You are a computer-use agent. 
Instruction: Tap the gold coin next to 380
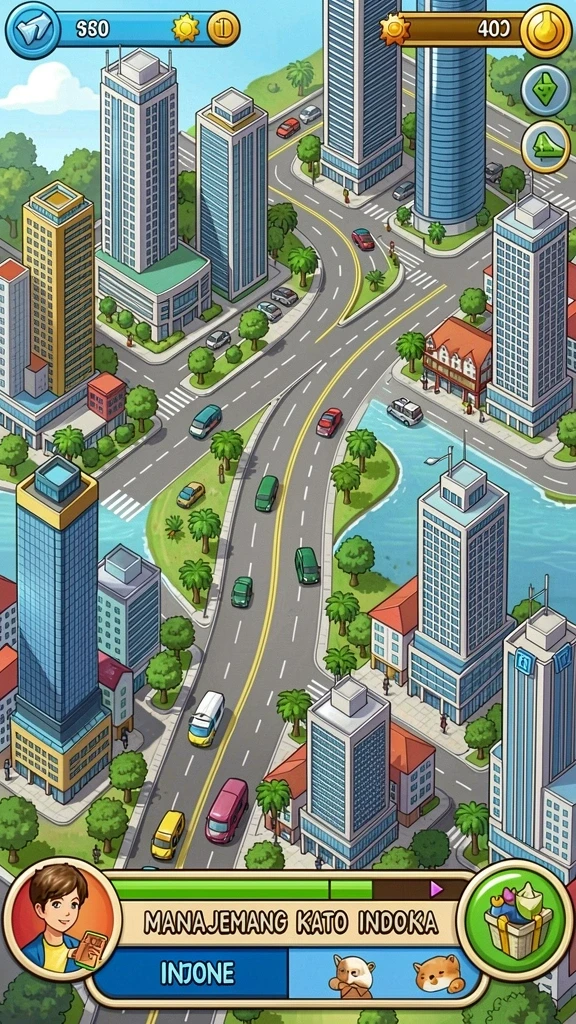(x=223, y=29)
